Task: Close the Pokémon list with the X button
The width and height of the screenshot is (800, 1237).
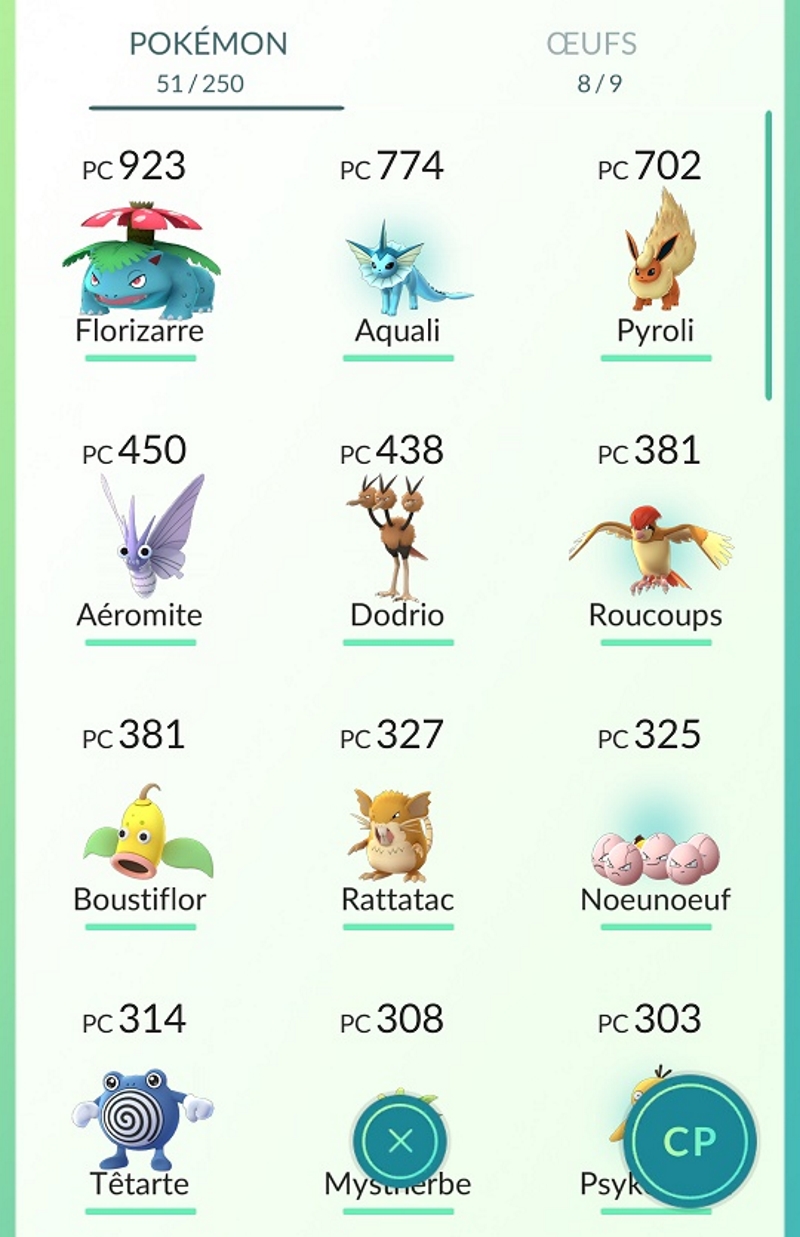Action: tap(400, 1137)
